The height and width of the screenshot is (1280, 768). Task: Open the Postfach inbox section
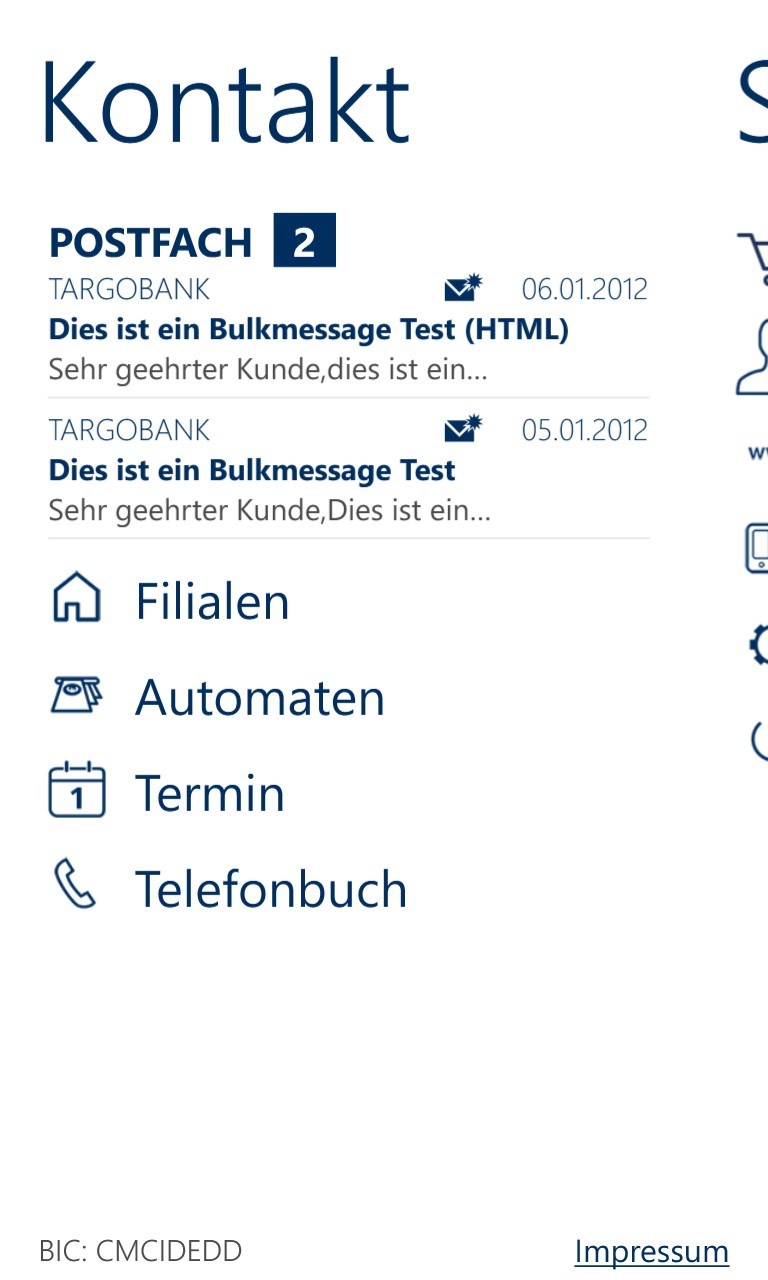point(151,242)
